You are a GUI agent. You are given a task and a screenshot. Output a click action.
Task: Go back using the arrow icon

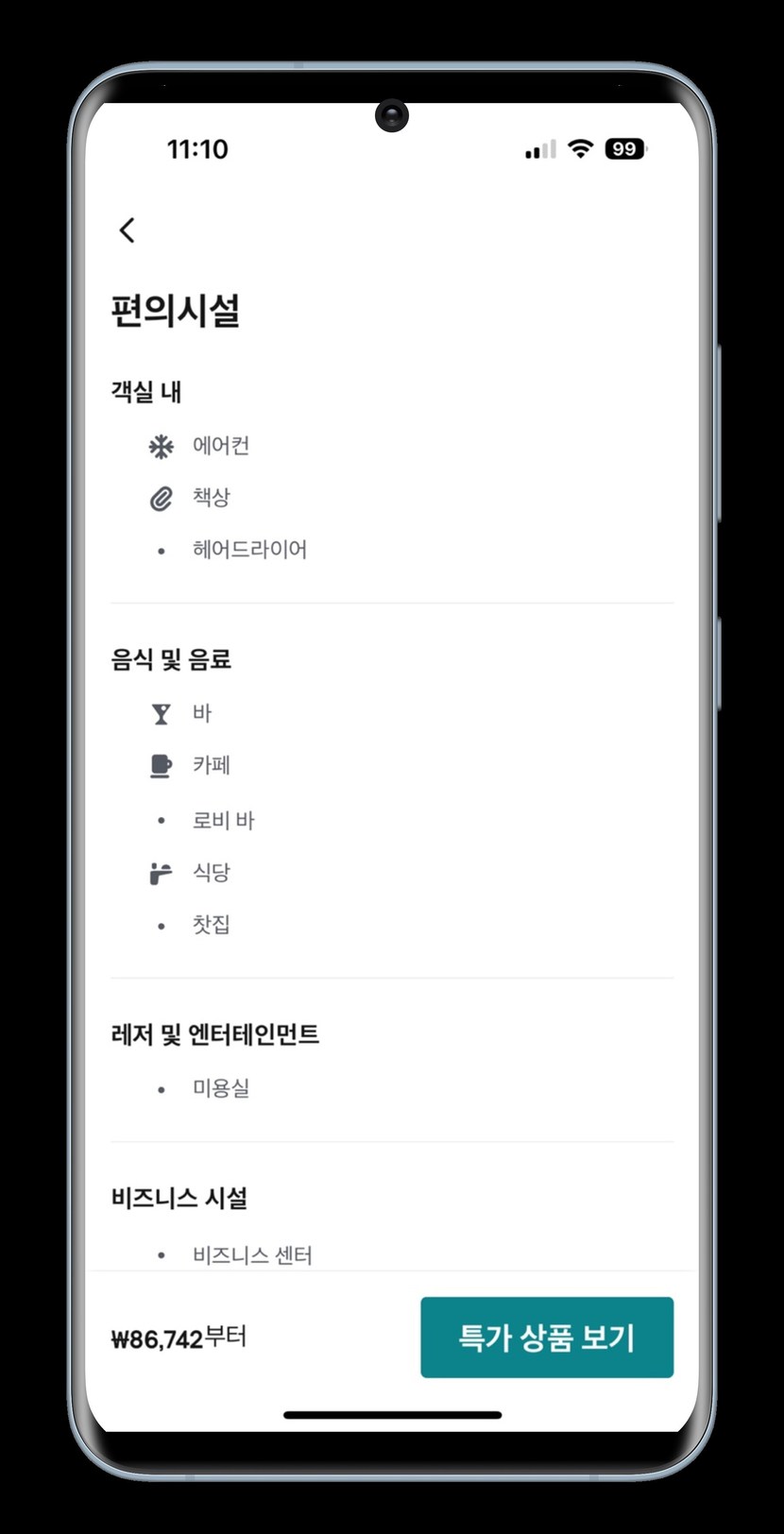click(128, 230)
